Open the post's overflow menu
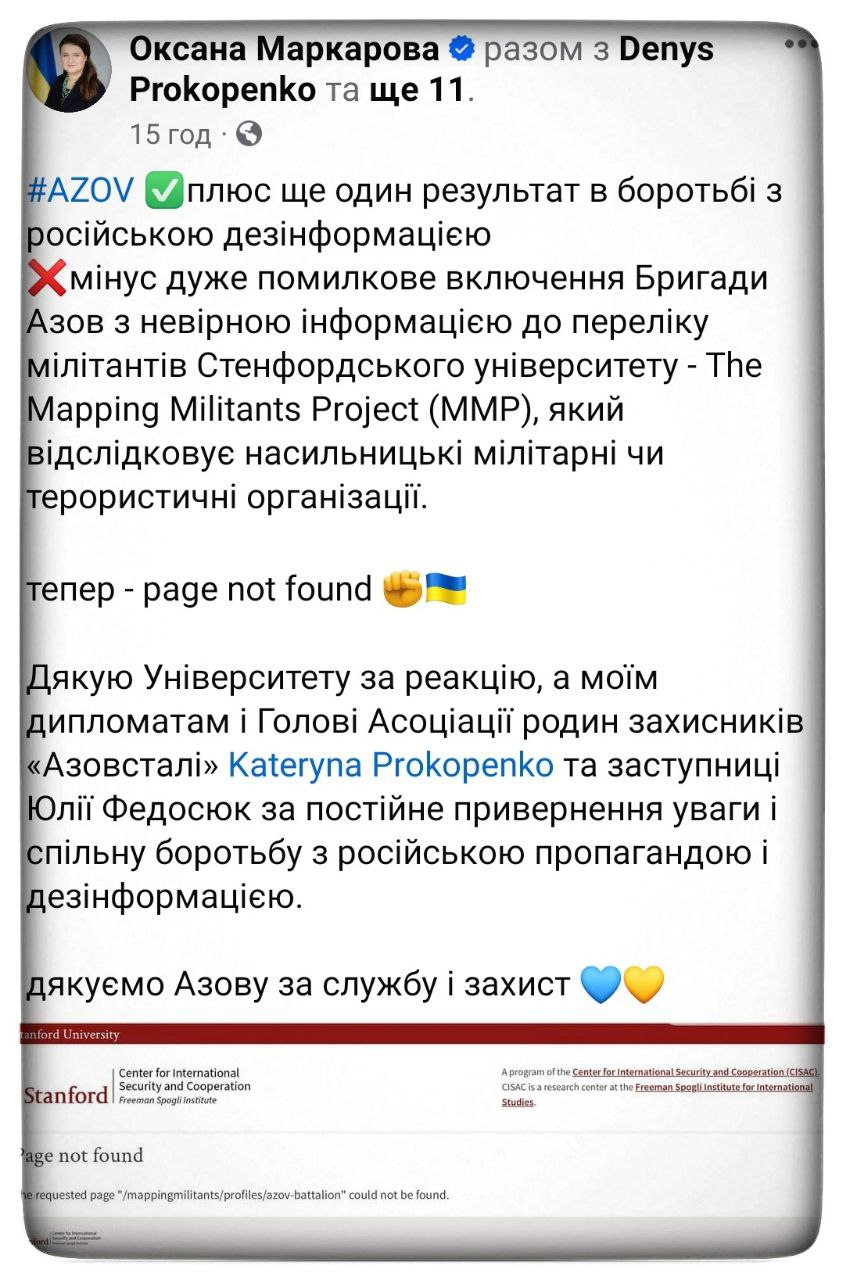Image resolution: width=844 pixels, height=1280 pixels. [801, 44]
